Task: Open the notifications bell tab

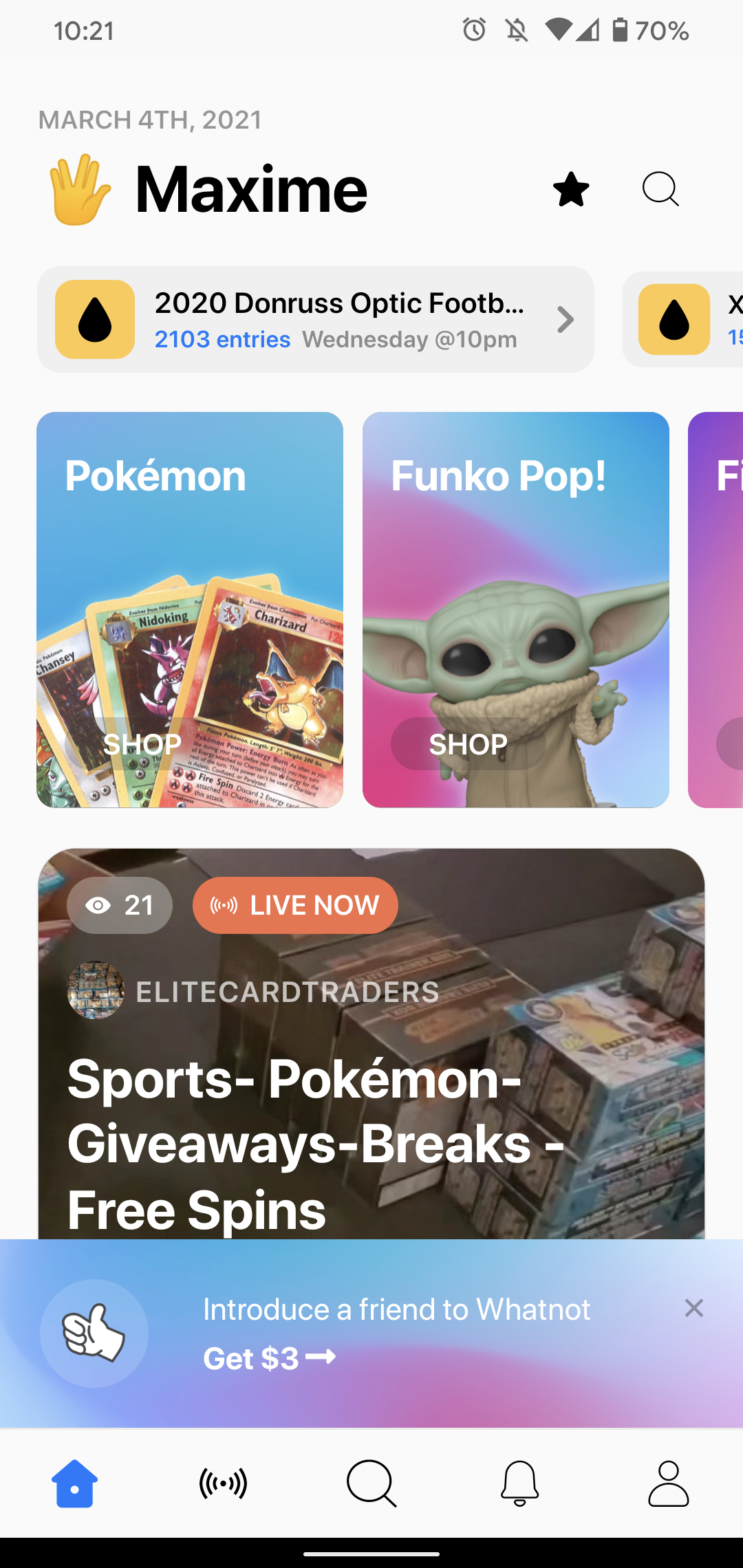Action: coord(520,1483)
